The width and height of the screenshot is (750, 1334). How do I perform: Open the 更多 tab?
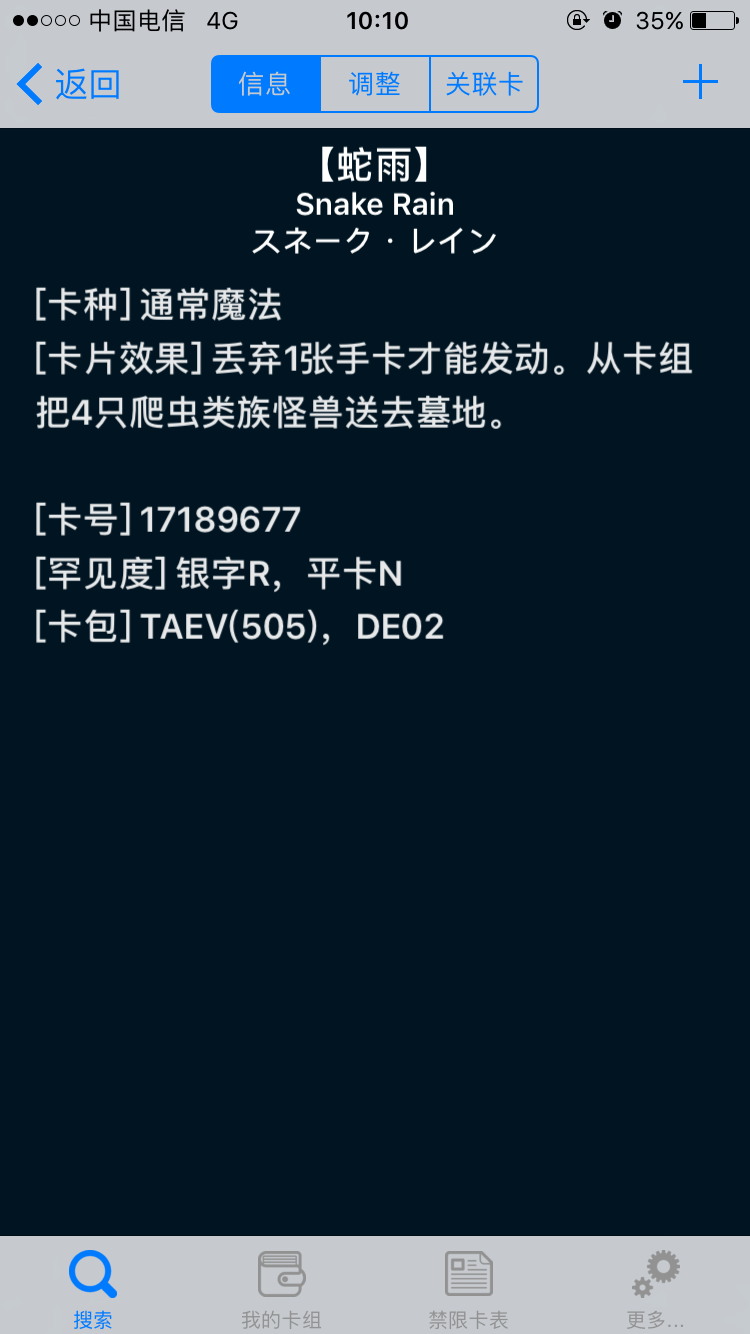pyautogui.click(x=656, y=1288)
